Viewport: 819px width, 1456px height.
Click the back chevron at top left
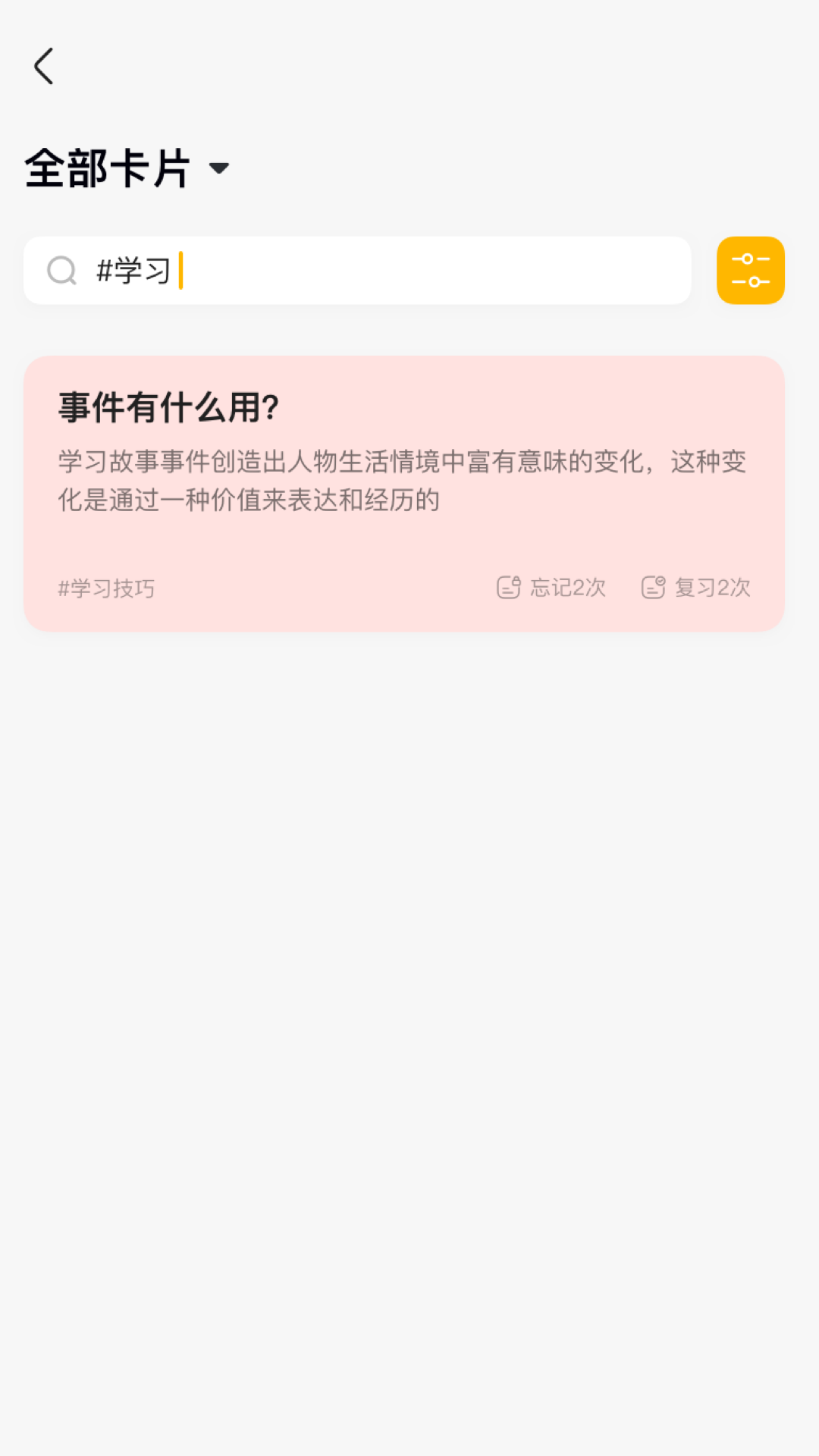click(44, 65)
